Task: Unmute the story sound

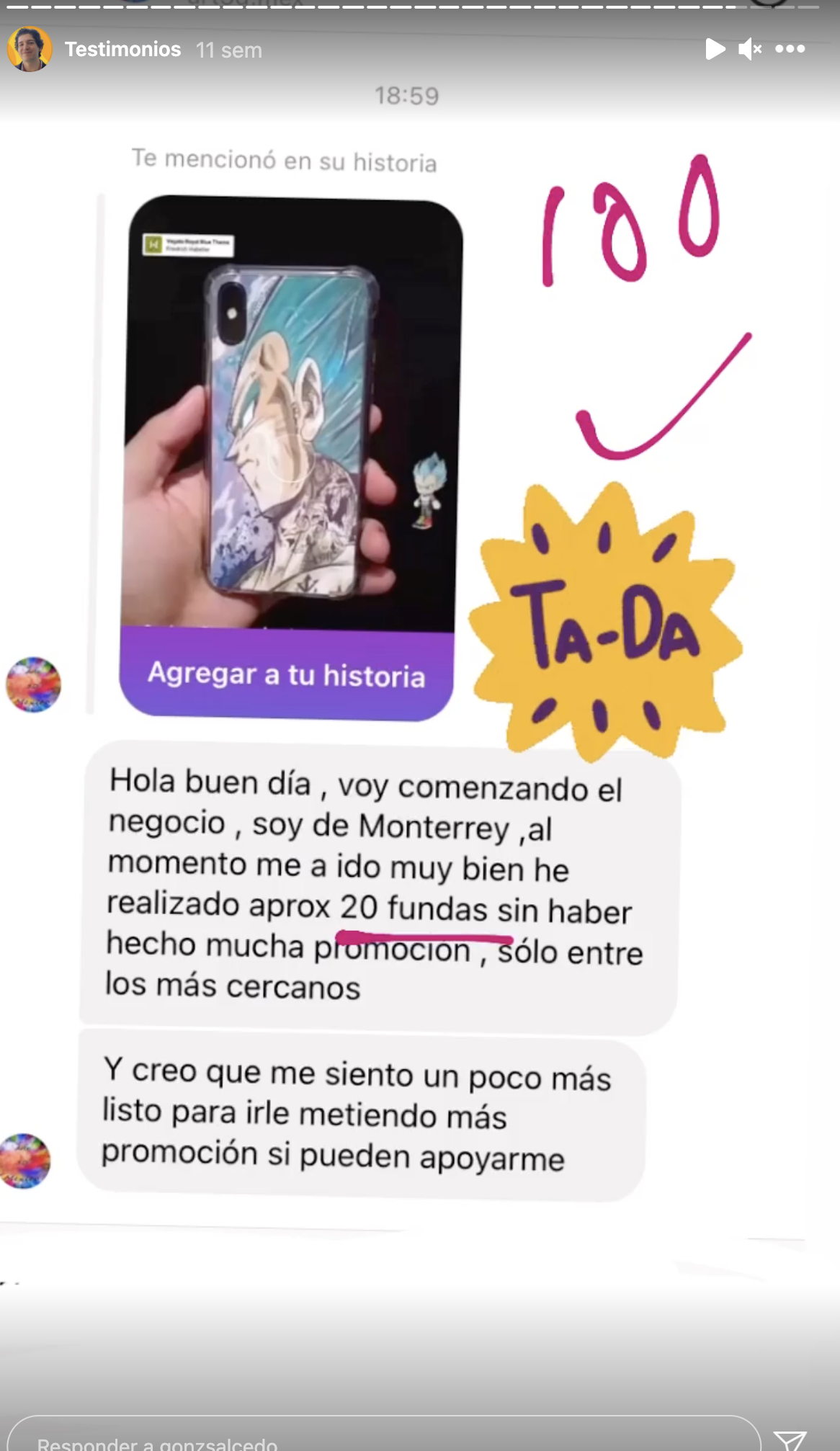Action: (x=749, y=49)
